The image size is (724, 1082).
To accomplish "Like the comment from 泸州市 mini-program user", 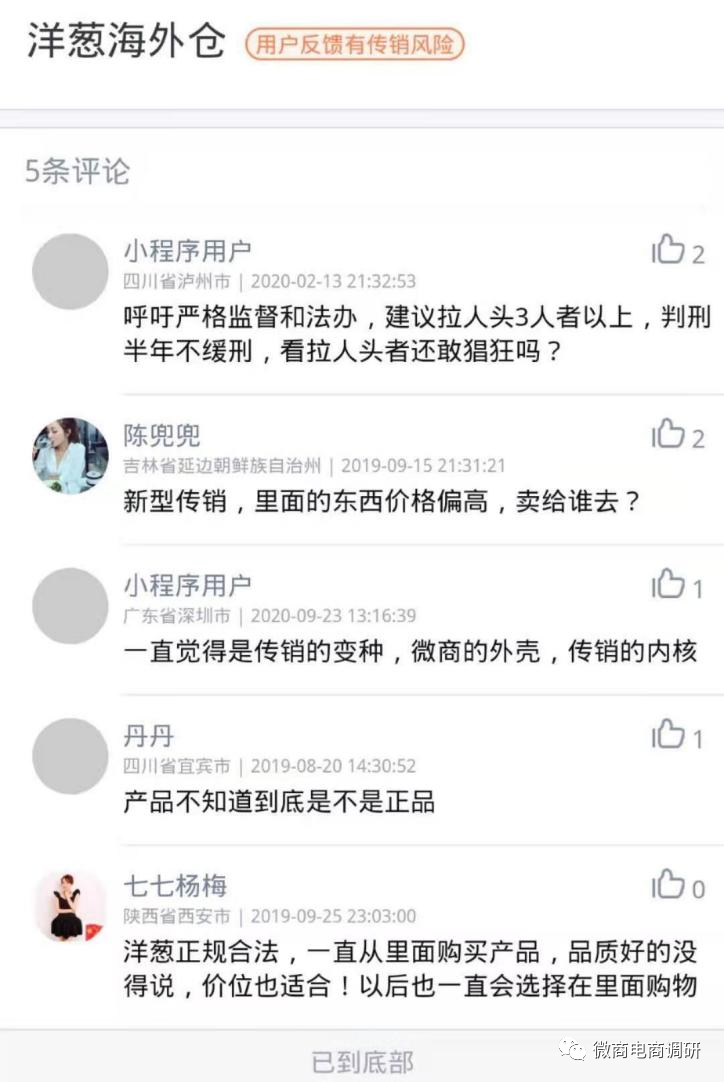I will click(668, 250).
